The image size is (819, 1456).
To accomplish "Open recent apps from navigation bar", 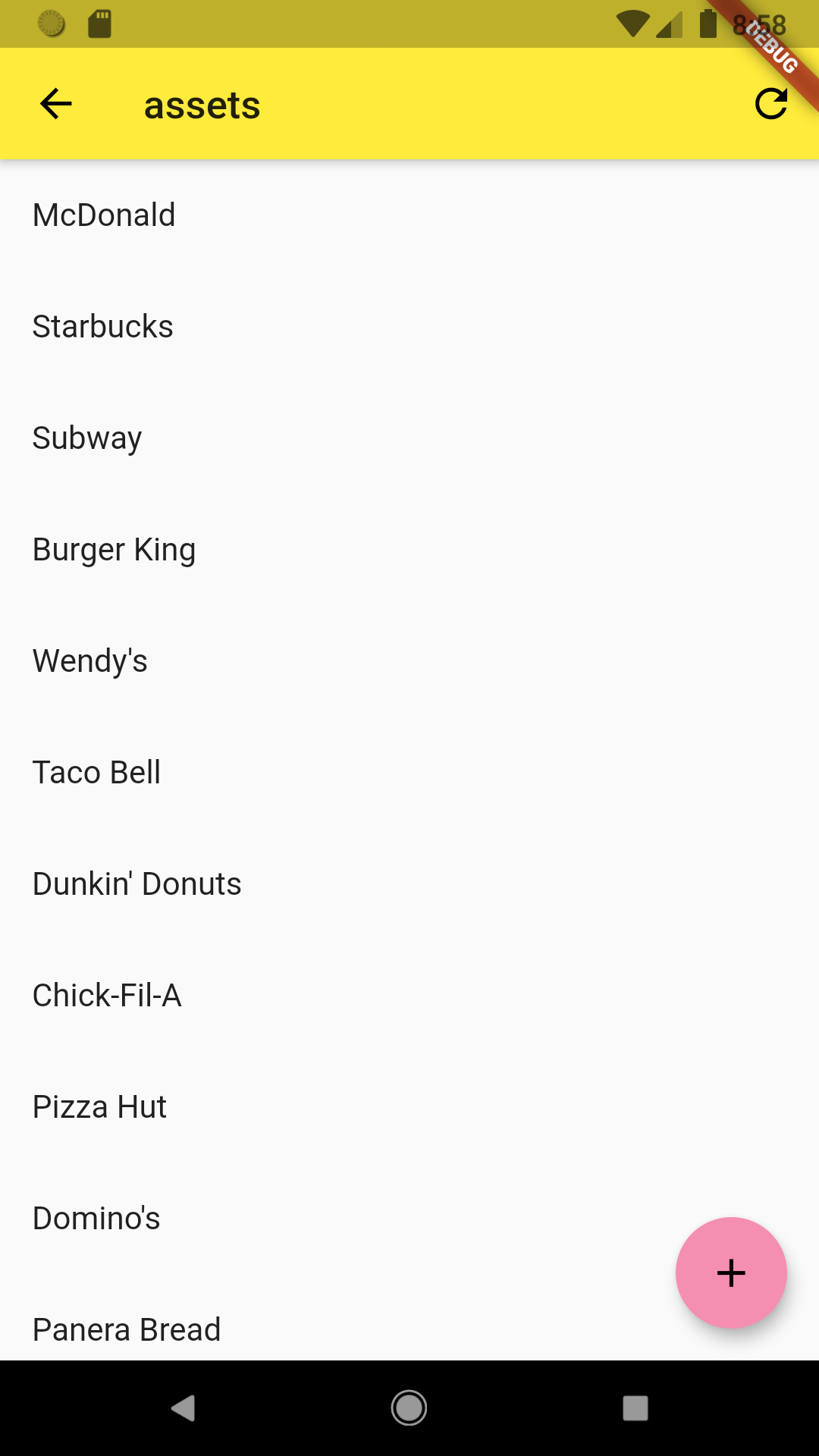I will pyautogui.click(x=635, y=1408).
